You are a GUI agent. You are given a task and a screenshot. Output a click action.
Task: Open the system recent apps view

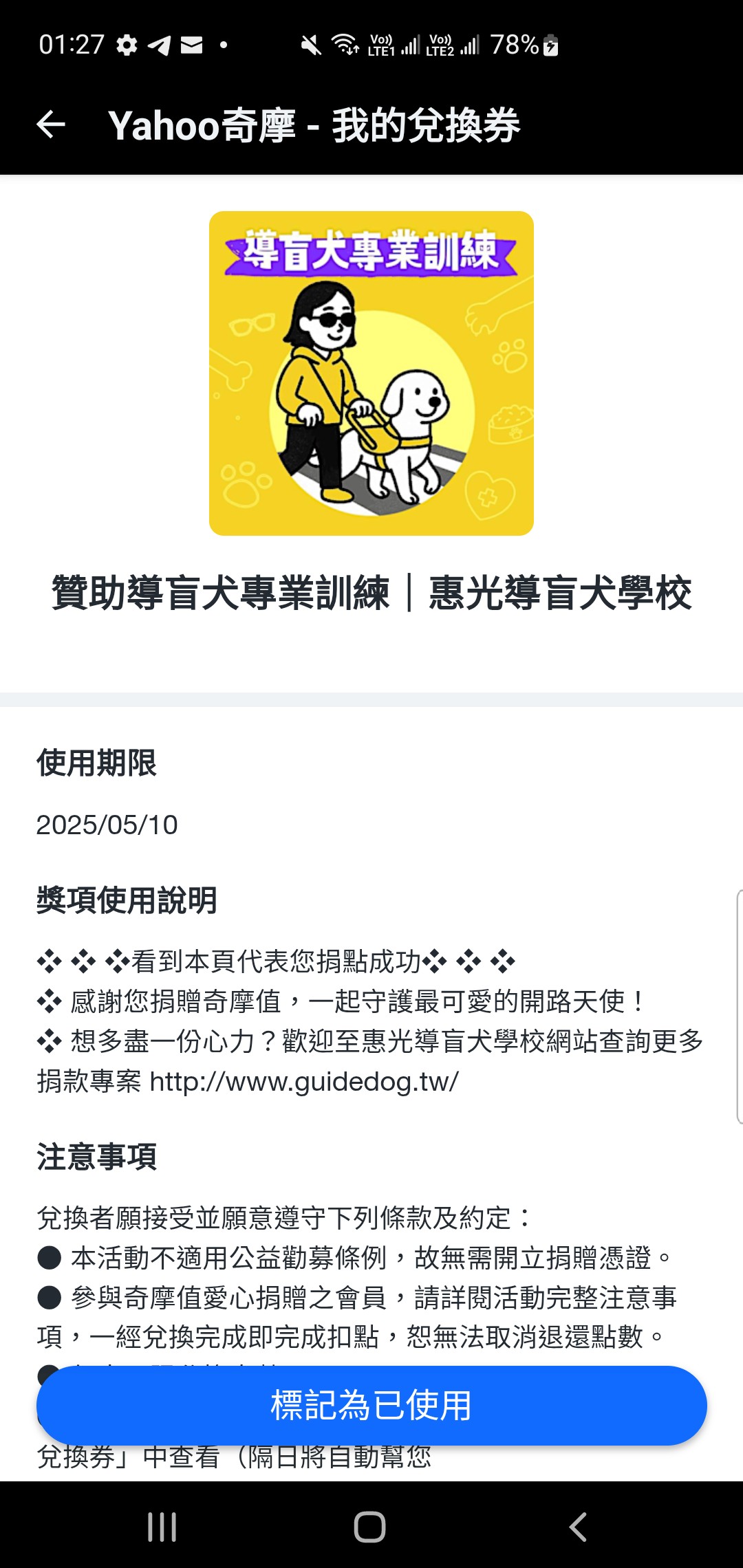click(162, 1527)
